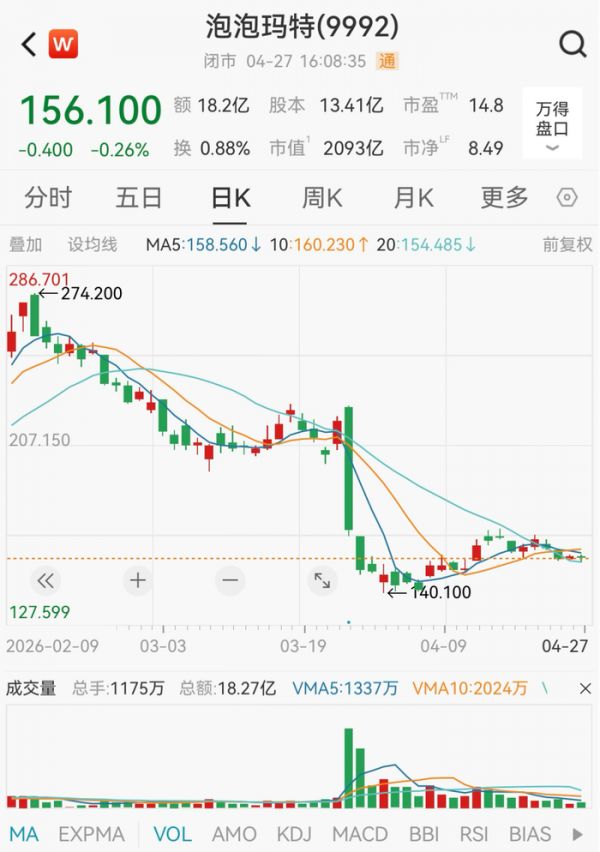
Task: Expand the chart to fullscreen
Action: tap(322, 580)
